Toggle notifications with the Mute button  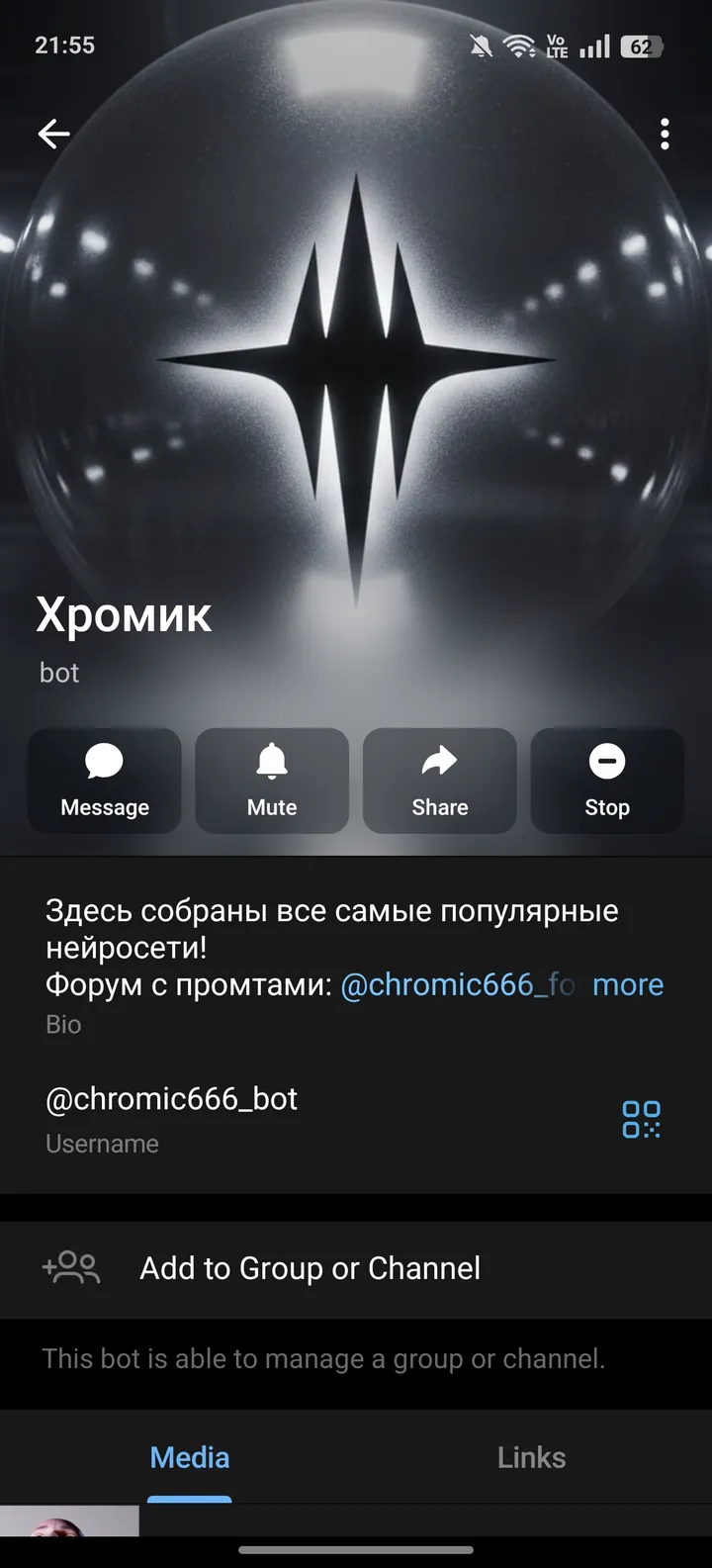(272, 780)
